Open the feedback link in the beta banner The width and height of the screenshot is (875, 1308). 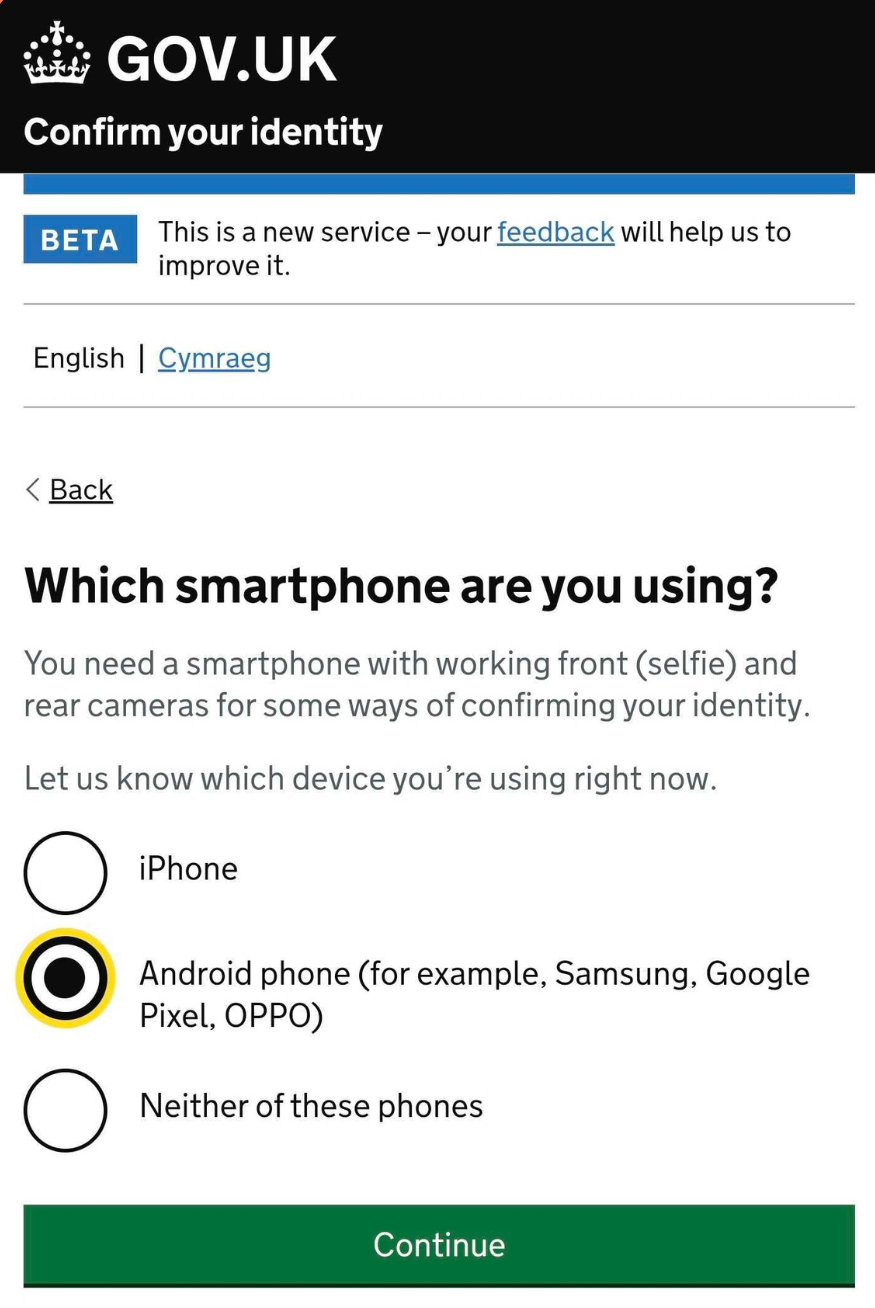pyautogui.click(x=555, y=232)
